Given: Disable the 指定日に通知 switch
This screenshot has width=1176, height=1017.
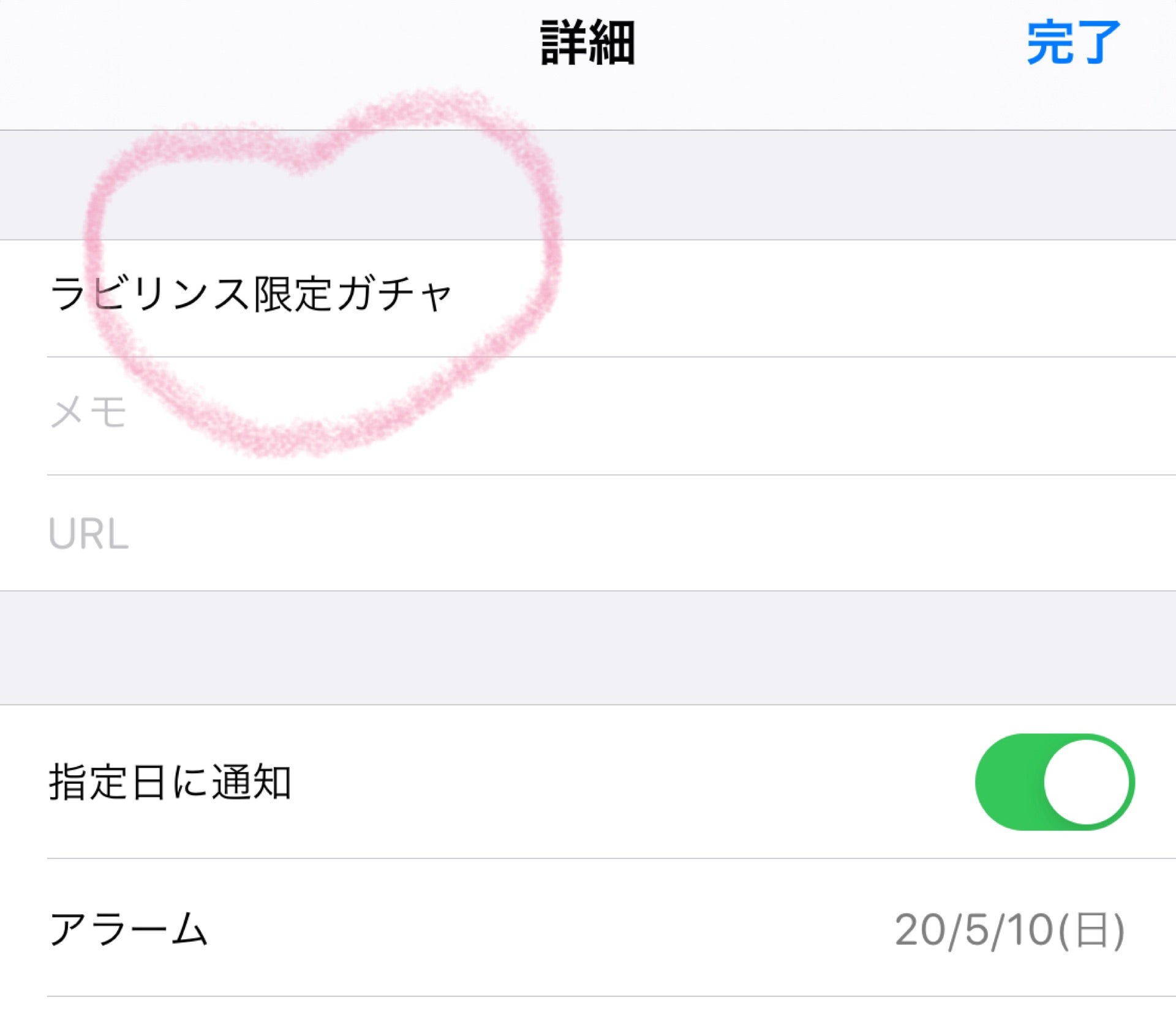Looking at the screenshot, I should [x=1054, y=782].
